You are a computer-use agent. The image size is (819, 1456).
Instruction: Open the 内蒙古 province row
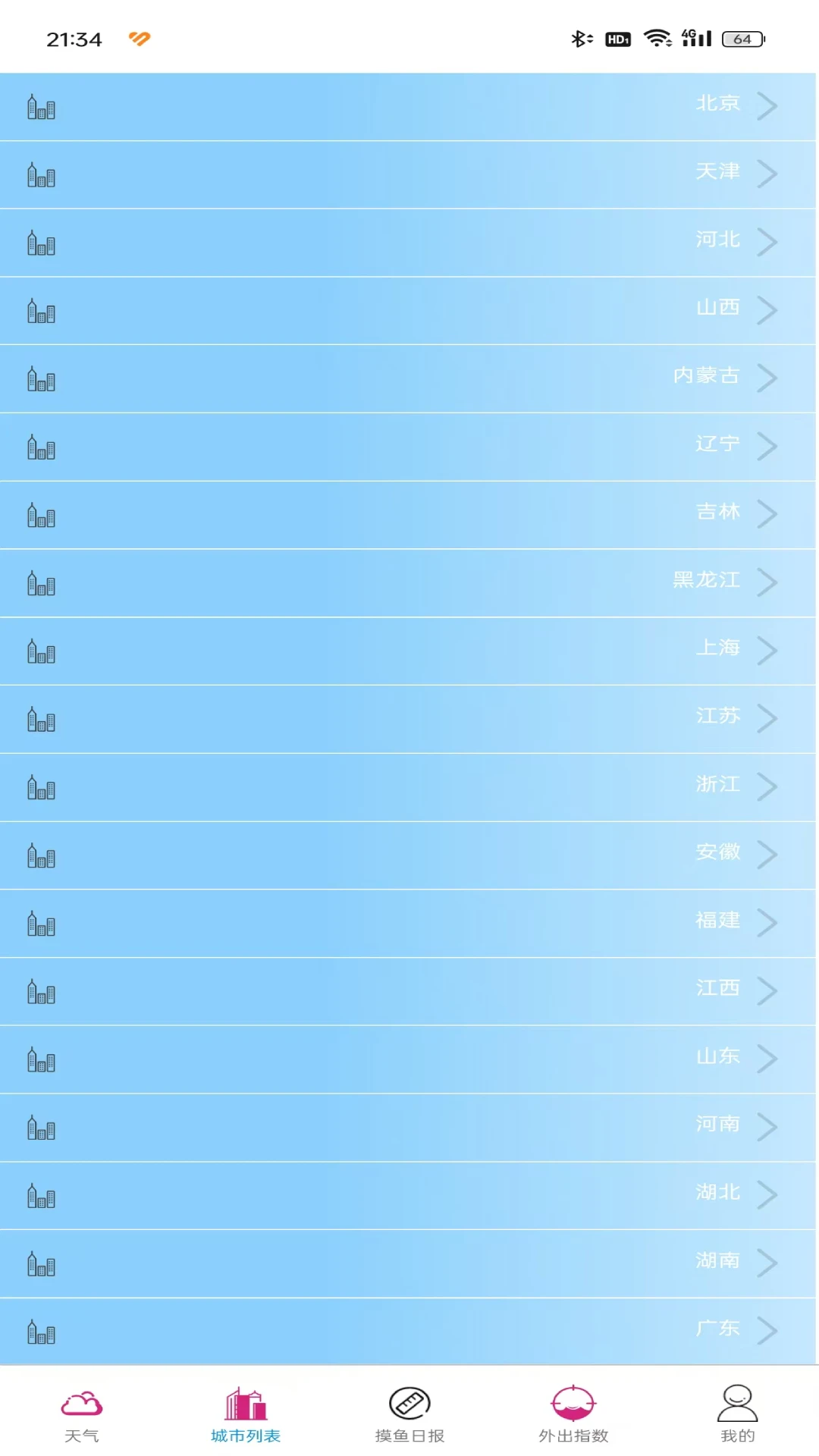click(409, 378)
